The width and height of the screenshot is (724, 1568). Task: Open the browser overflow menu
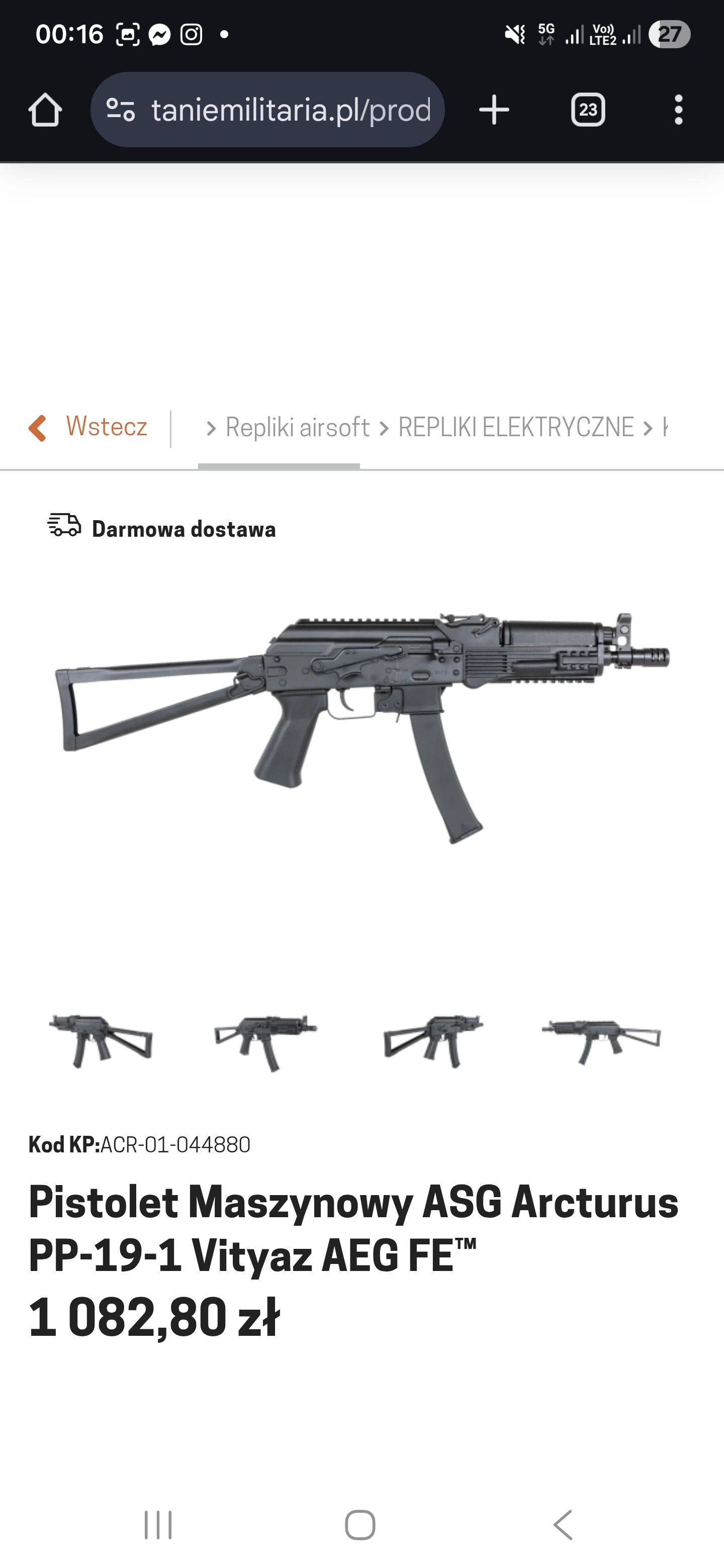point(678,110)
